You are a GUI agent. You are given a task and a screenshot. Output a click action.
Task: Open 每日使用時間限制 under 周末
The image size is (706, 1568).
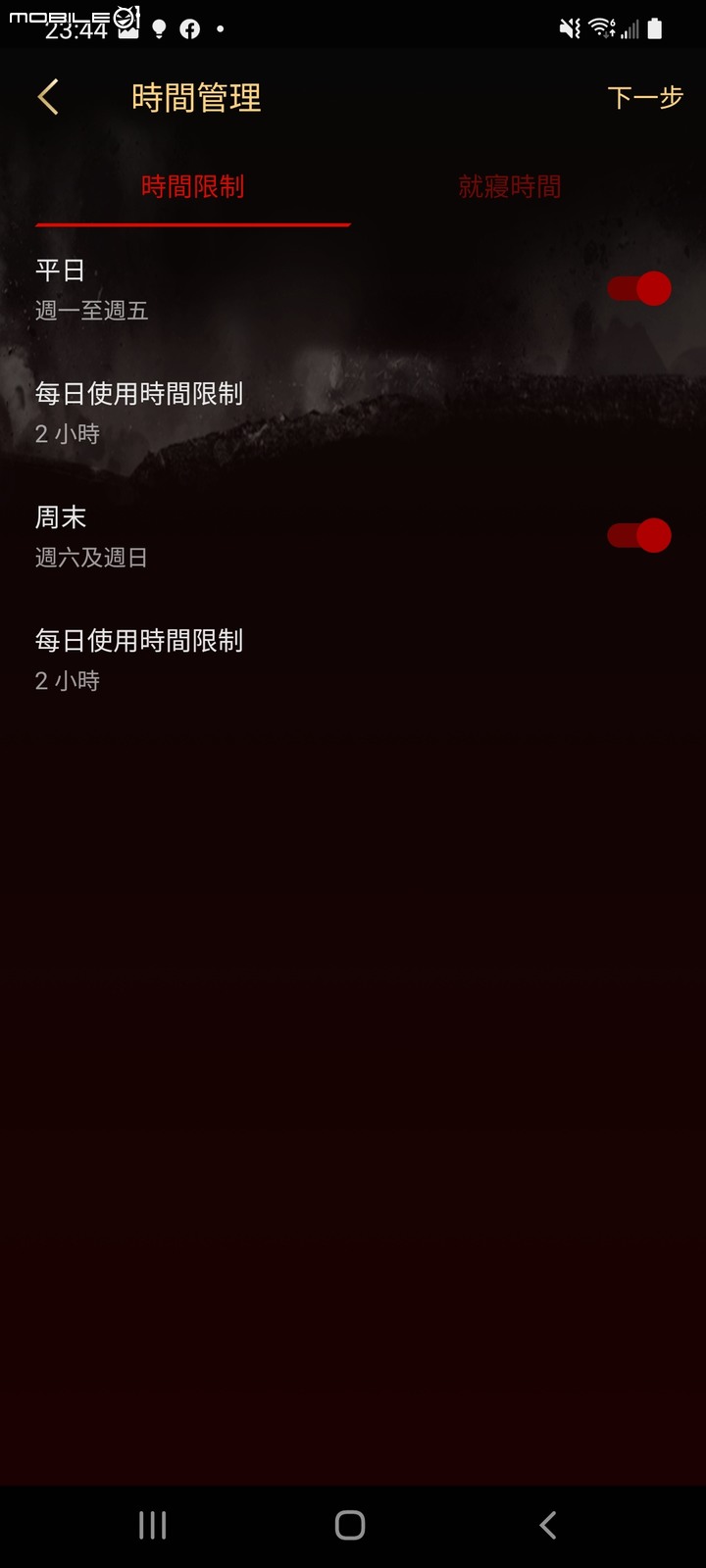139,660
